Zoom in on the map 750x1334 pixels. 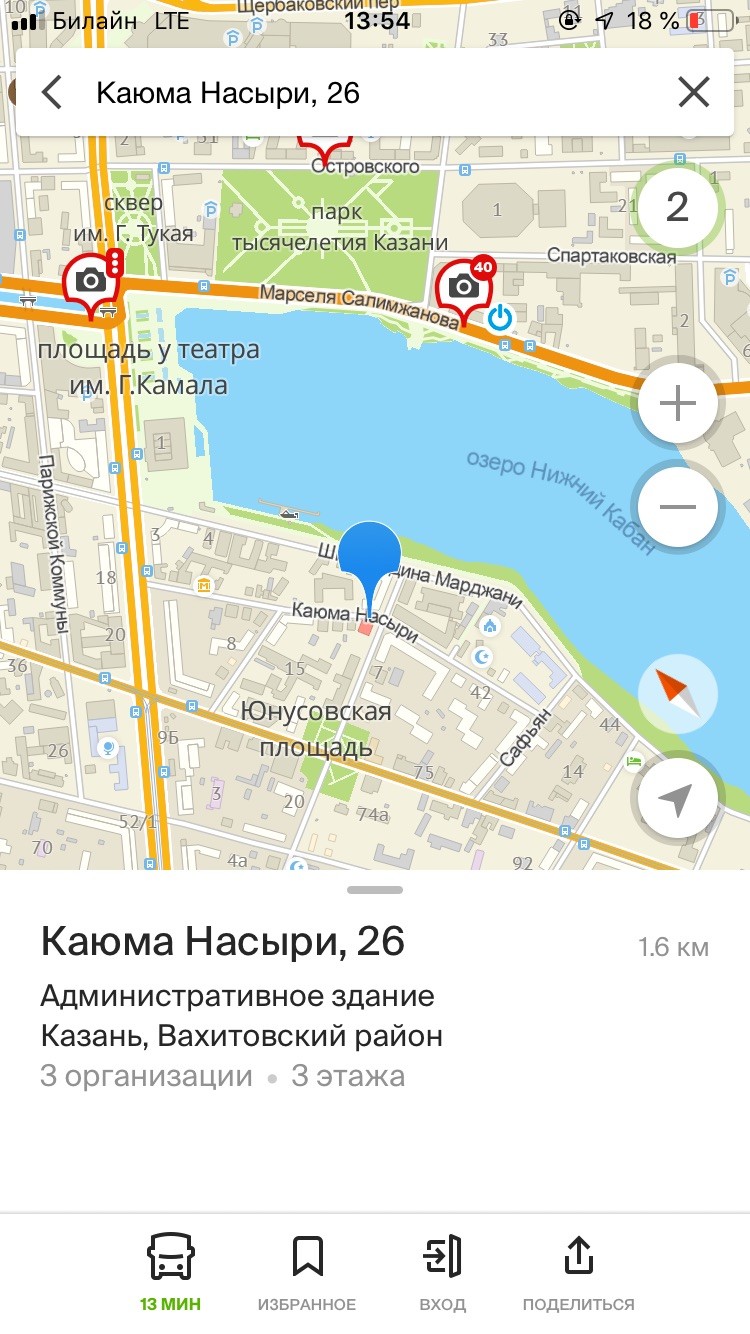[x=677, y=405]
